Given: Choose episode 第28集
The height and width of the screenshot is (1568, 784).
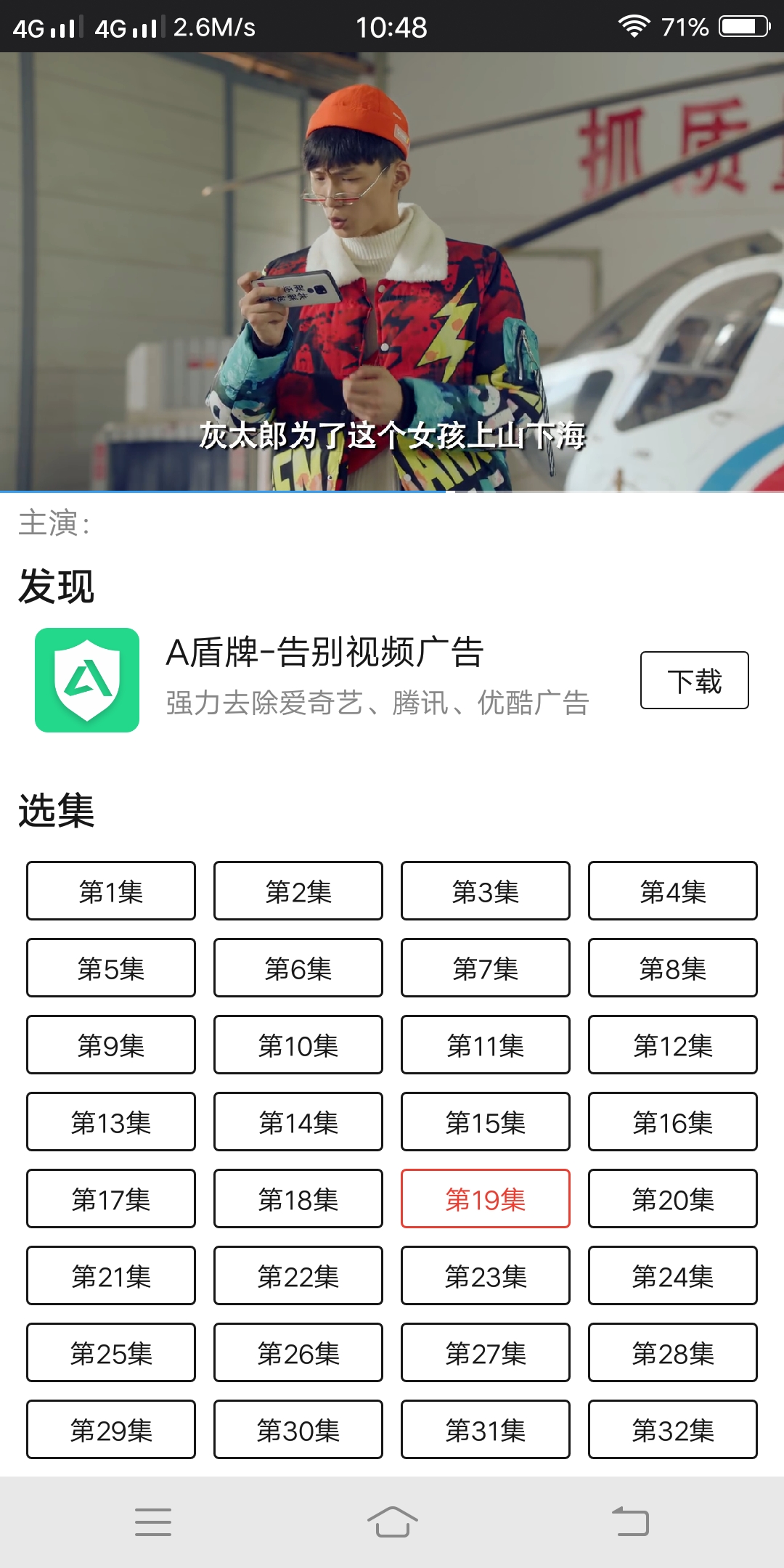Looking at the screenshot, I should (x=673, y=1352).
